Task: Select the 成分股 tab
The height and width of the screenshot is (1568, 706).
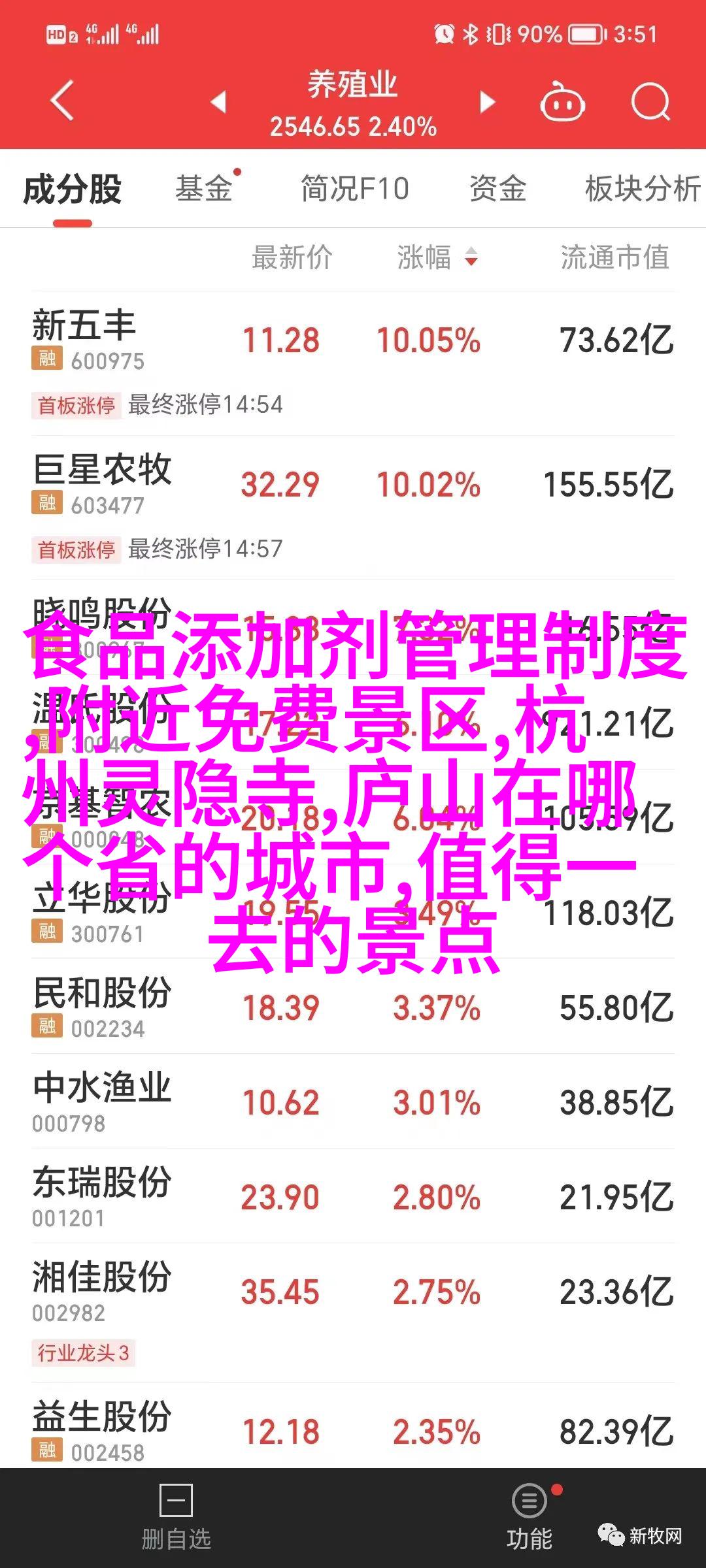Action: click(73, 189)
